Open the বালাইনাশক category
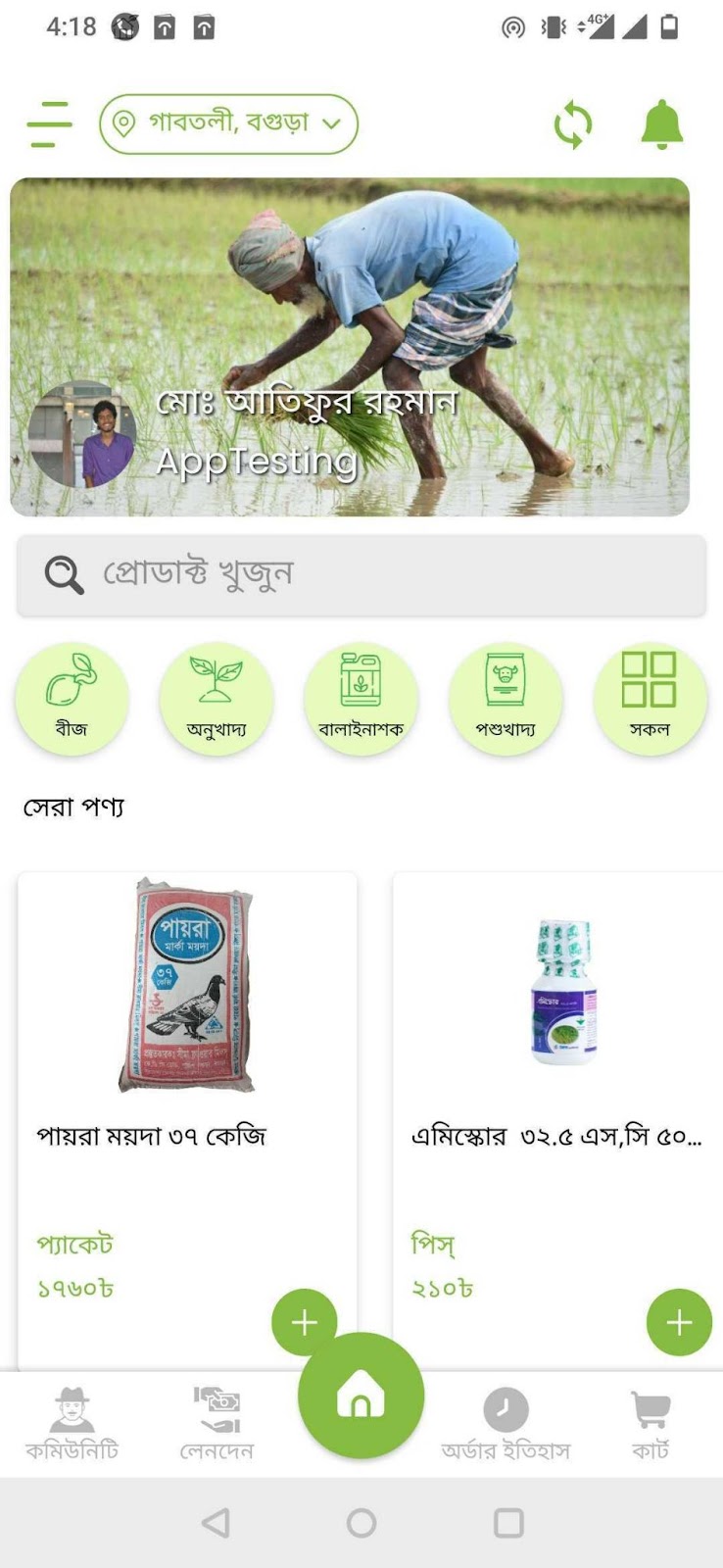Screen dimensions: 723x1568 click(x=361, y=698)
